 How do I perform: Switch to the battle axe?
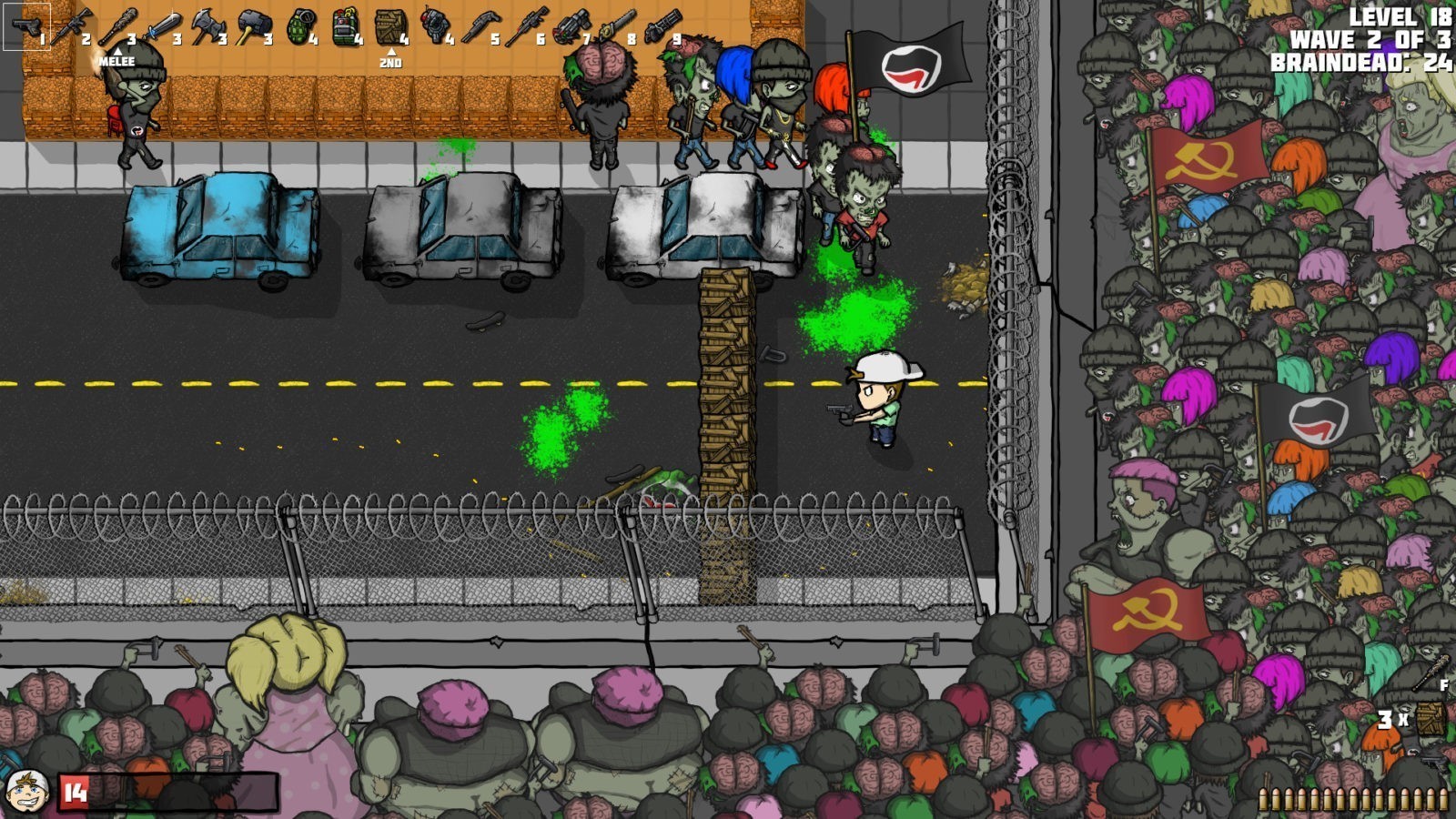(x=208, y=27)
